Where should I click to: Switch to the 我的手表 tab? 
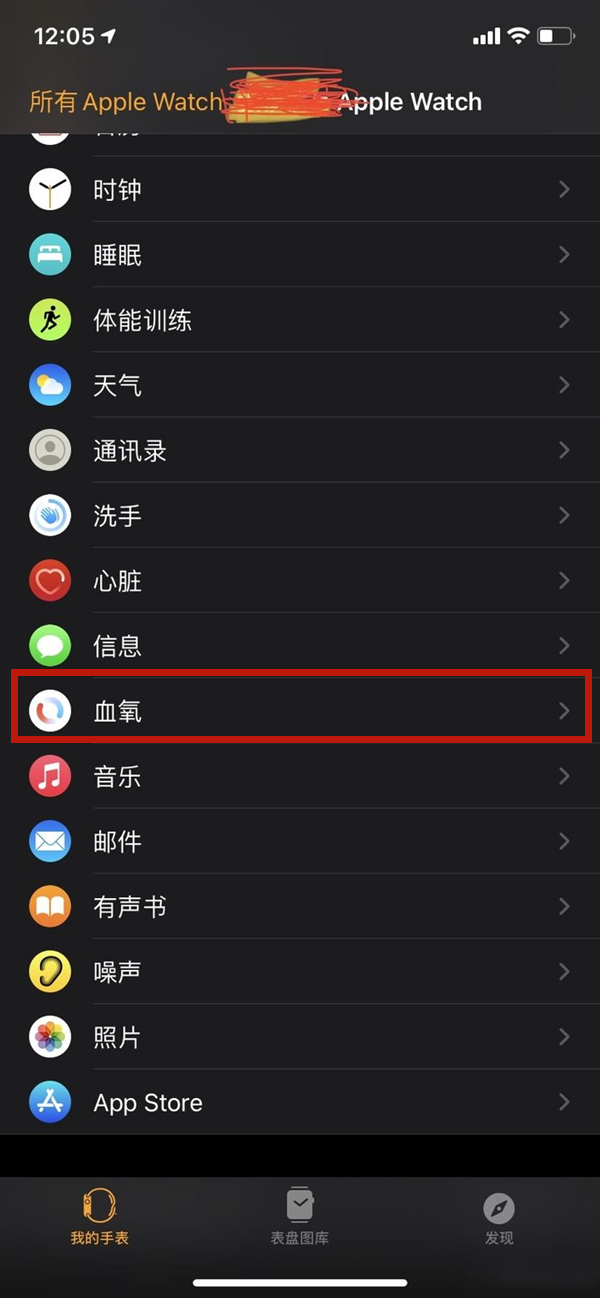[x=99, y=1216]
